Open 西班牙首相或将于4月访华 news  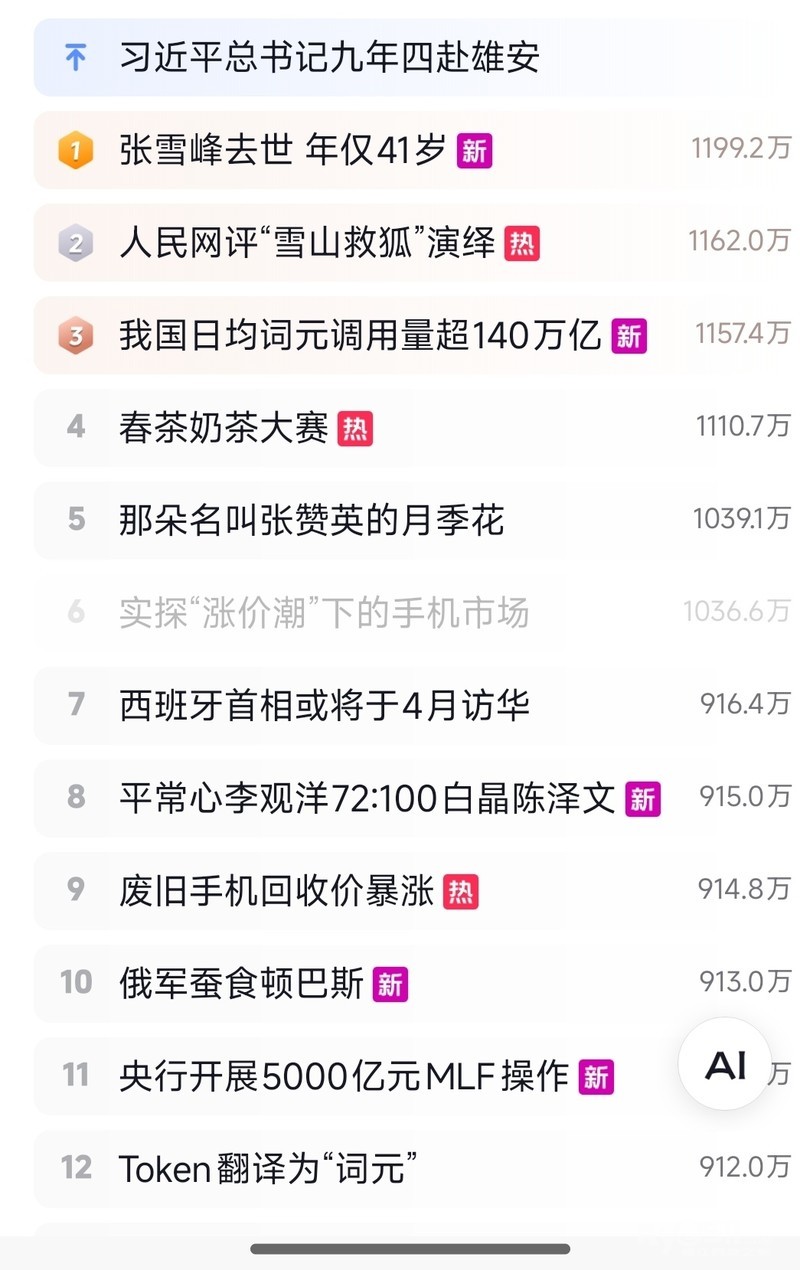click(x=324, y=705)
